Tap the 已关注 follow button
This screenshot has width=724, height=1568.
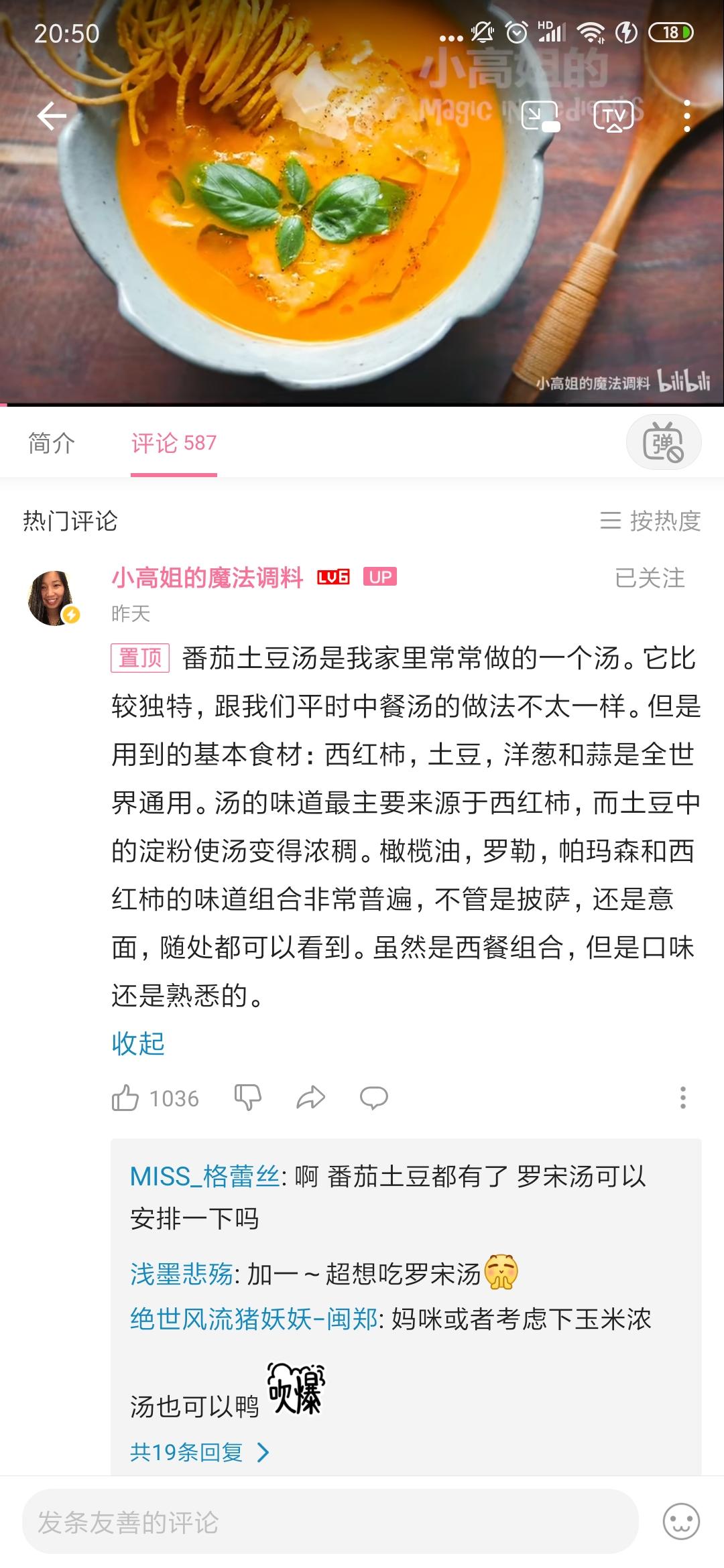(650, 578)
